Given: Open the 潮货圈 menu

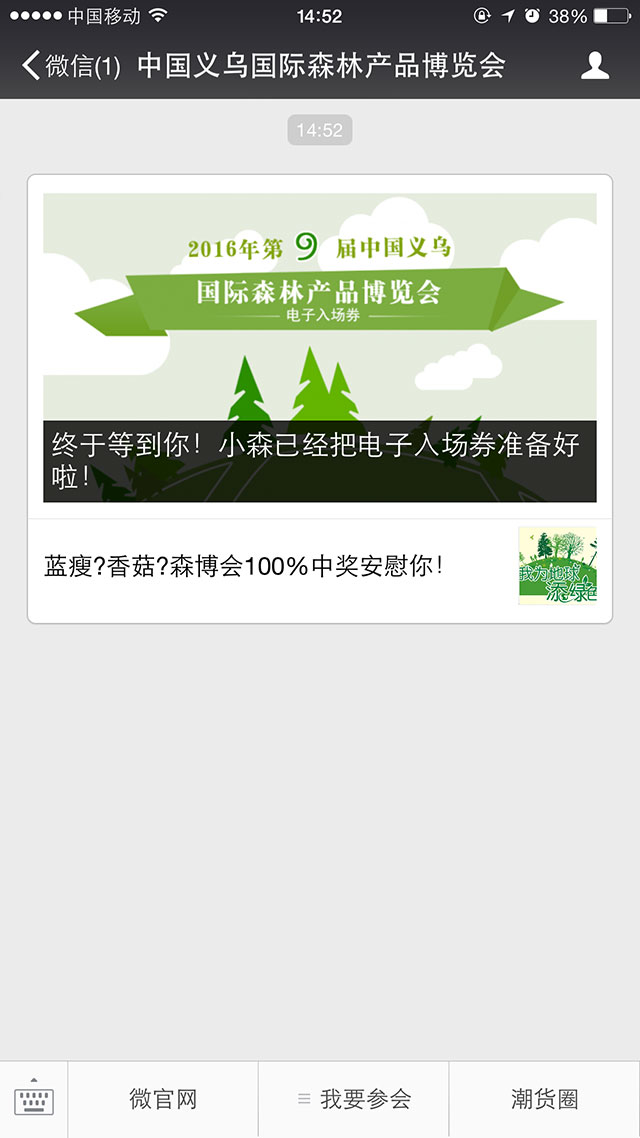Looking at the screenshot, I should pyautogui.click(x=544, y=1099).
